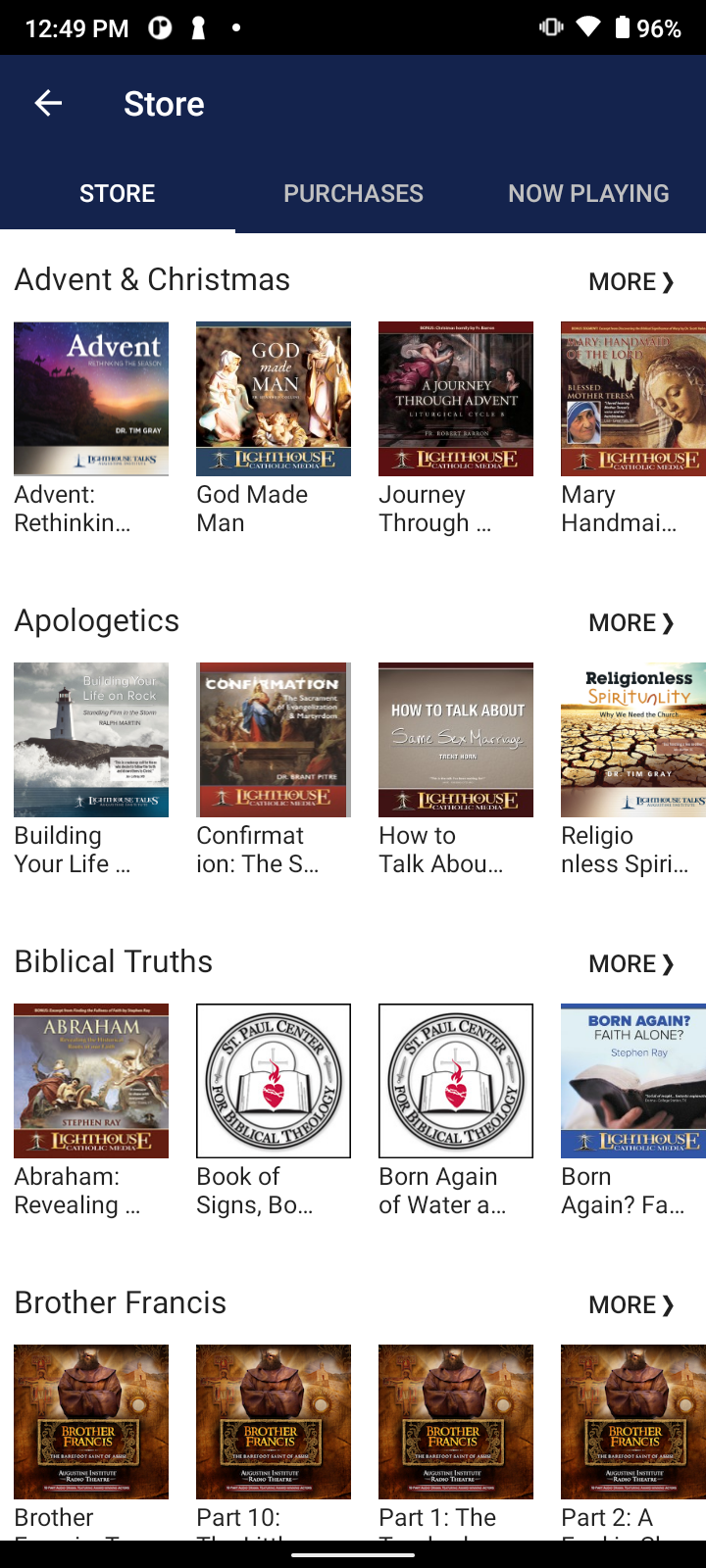706x1568 pixels.
Task: Open Born Again? Faith Alone? album
Action: (x=632, y=1081)
